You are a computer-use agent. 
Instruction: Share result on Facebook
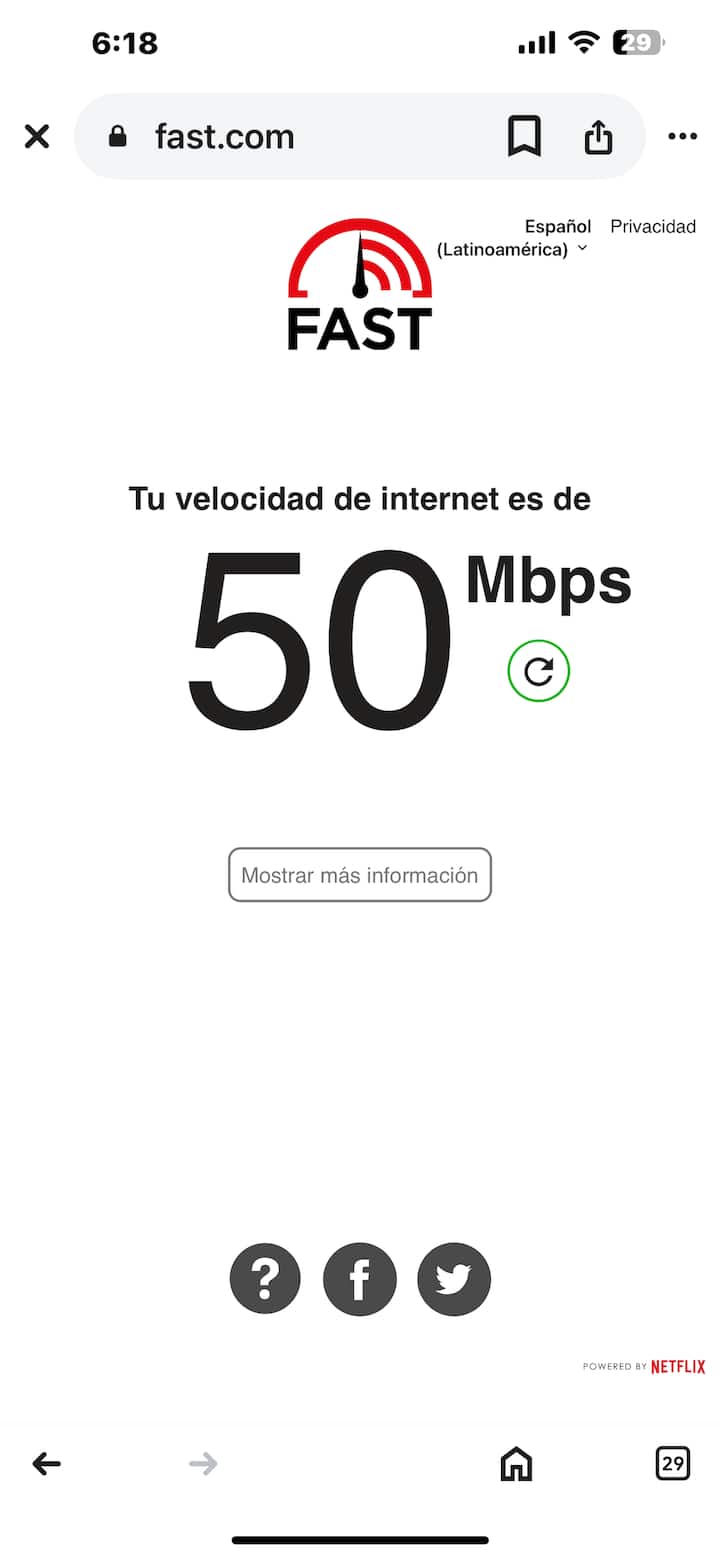click(x=360, y=1278)
